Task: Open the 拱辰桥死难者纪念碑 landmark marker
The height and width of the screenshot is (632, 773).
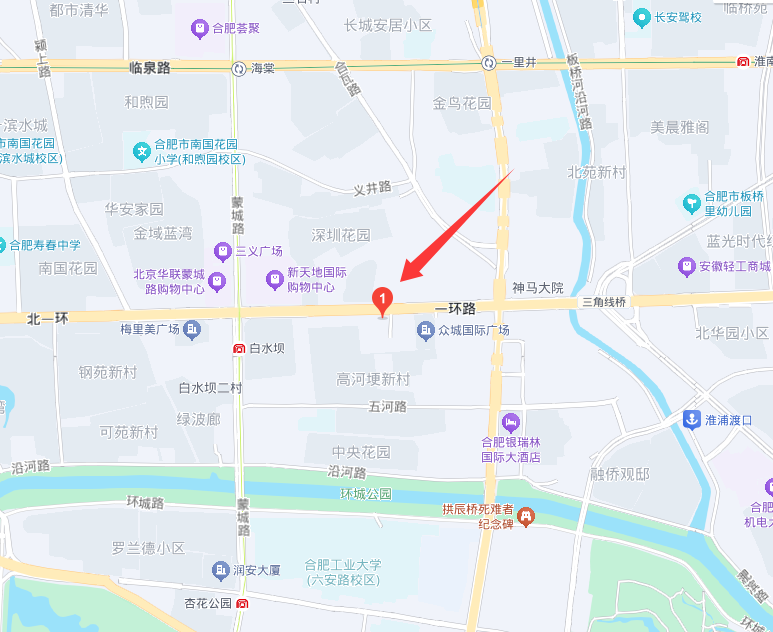Action: (527, 516)
